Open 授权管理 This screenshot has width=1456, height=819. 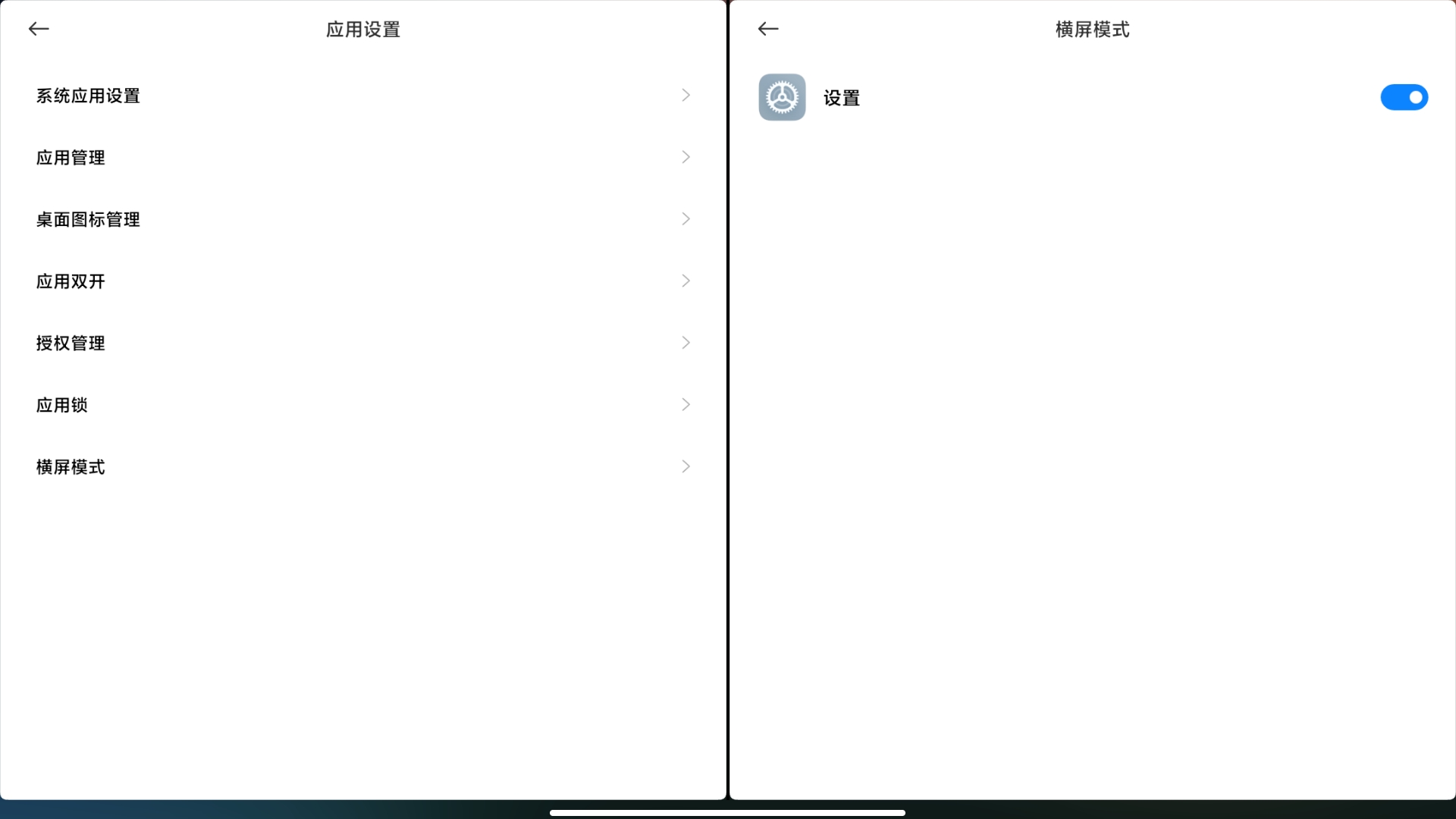(362, 343)
